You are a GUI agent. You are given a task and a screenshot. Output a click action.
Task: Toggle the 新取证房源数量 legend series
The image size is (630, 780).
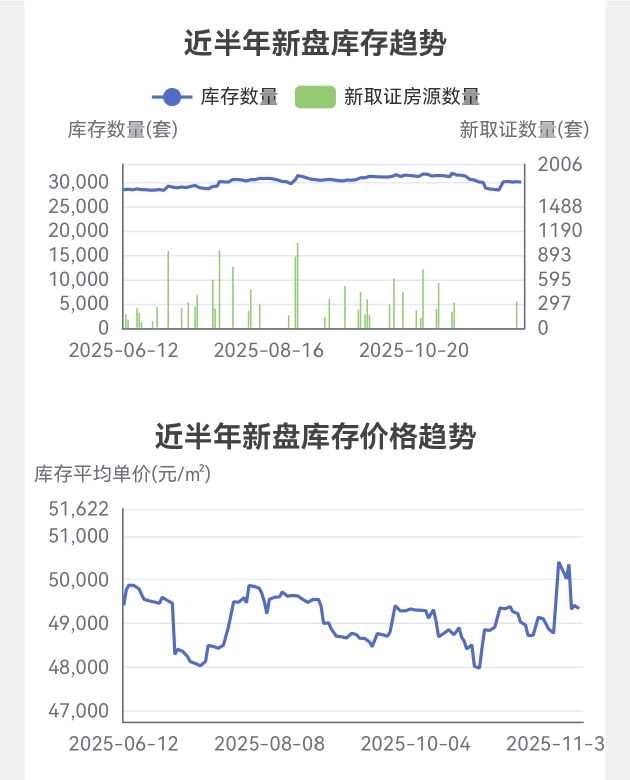pyautogui.click(x=388, y=97)
